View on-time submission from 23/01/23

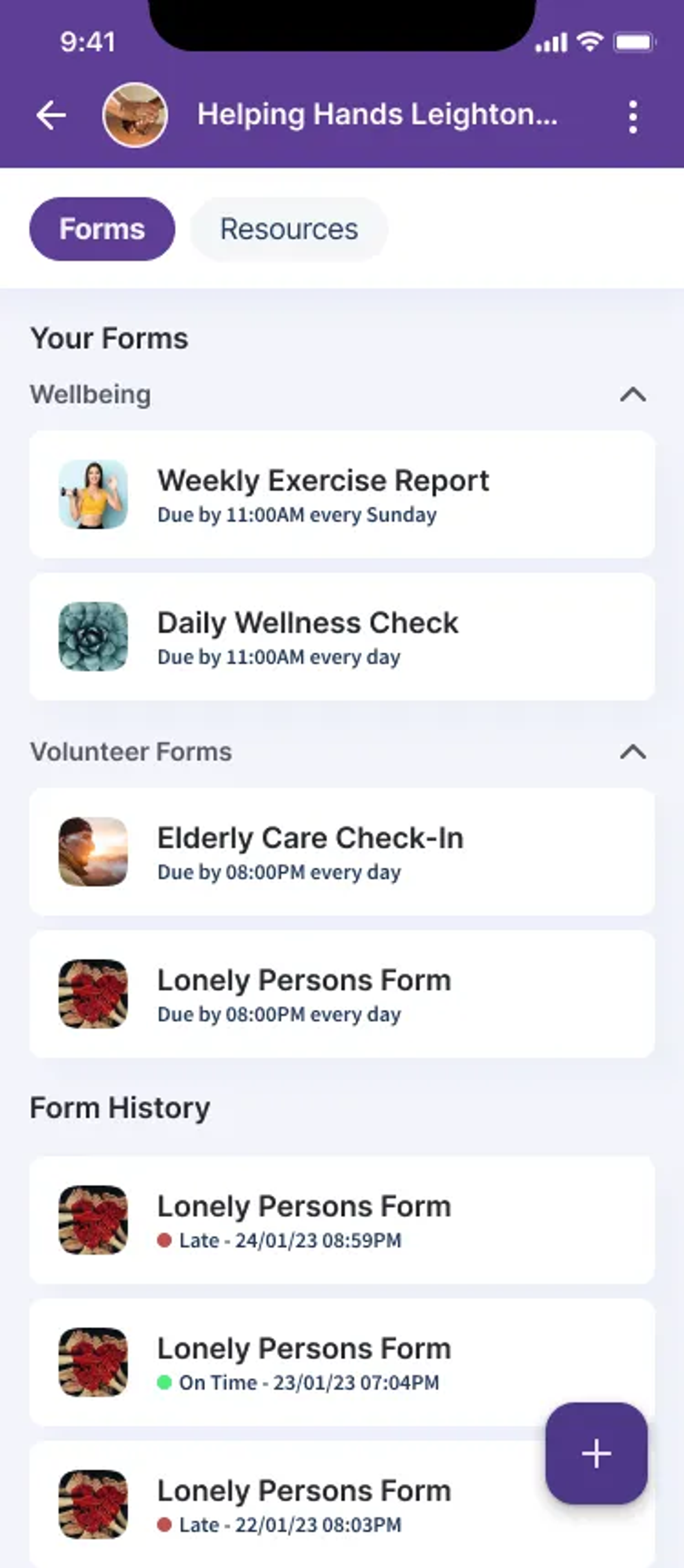pyautogui.click(x=342, y=1362)
